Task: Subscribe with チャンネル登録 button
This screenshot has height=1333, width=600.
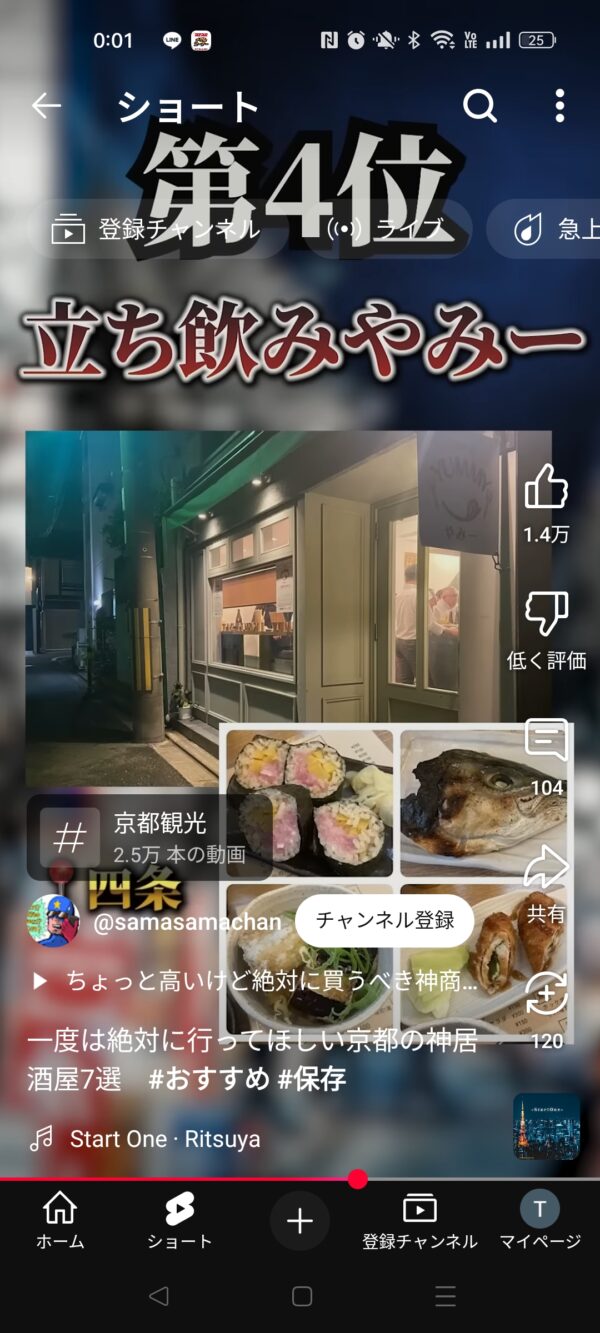Action: [x=385, y=921]
